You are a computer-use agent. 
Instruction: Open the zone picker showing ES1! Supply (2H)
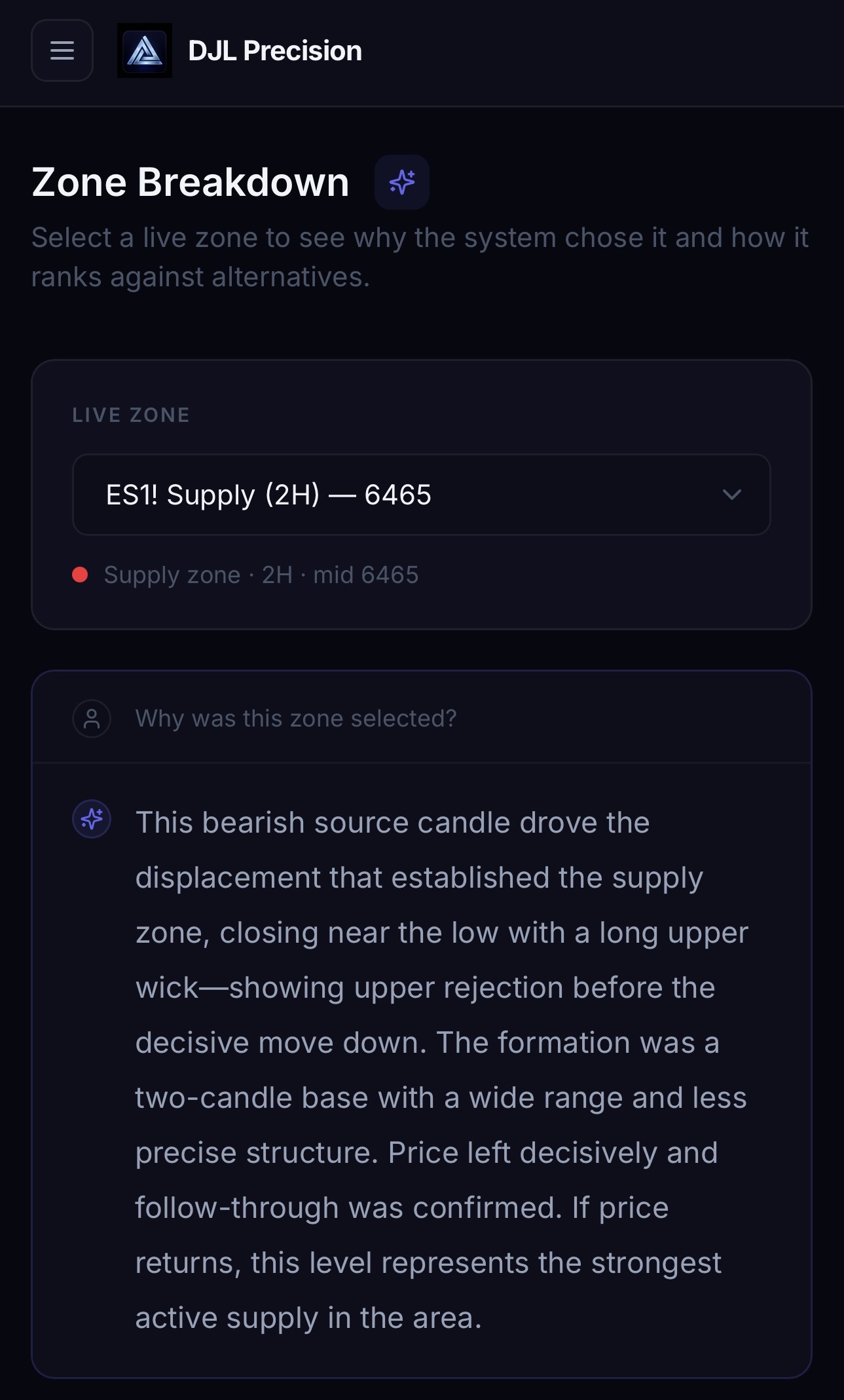tap(422, 495)
